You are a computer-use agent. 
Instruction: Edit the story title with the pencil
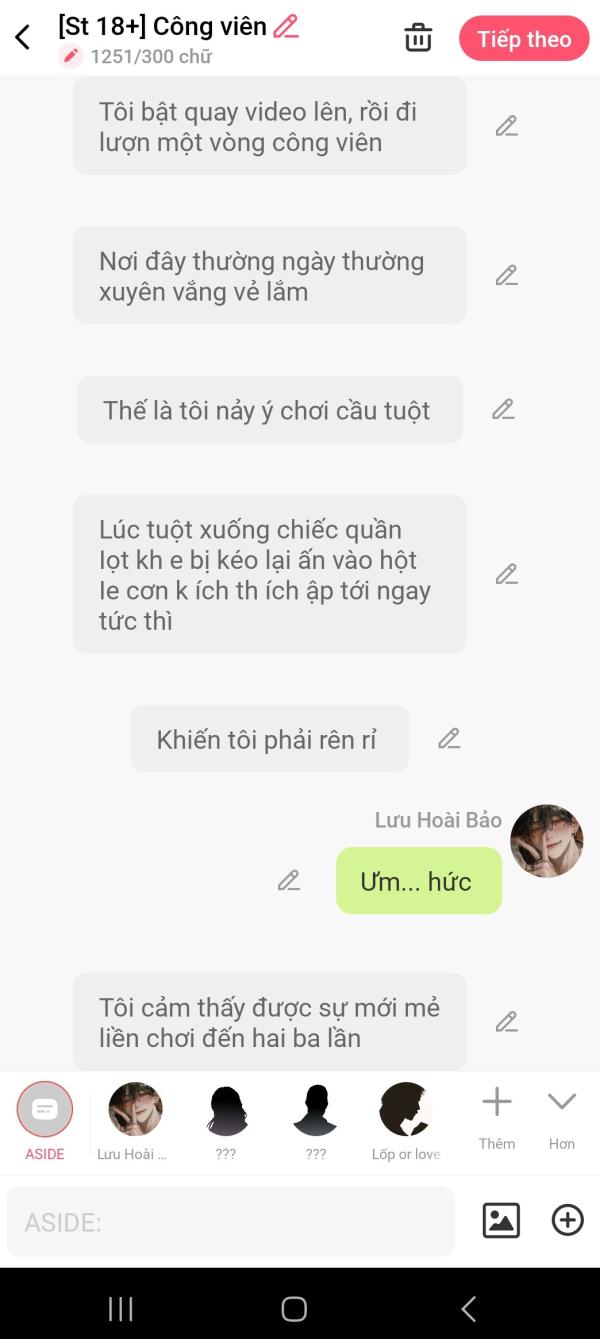(x=286, y=26)
